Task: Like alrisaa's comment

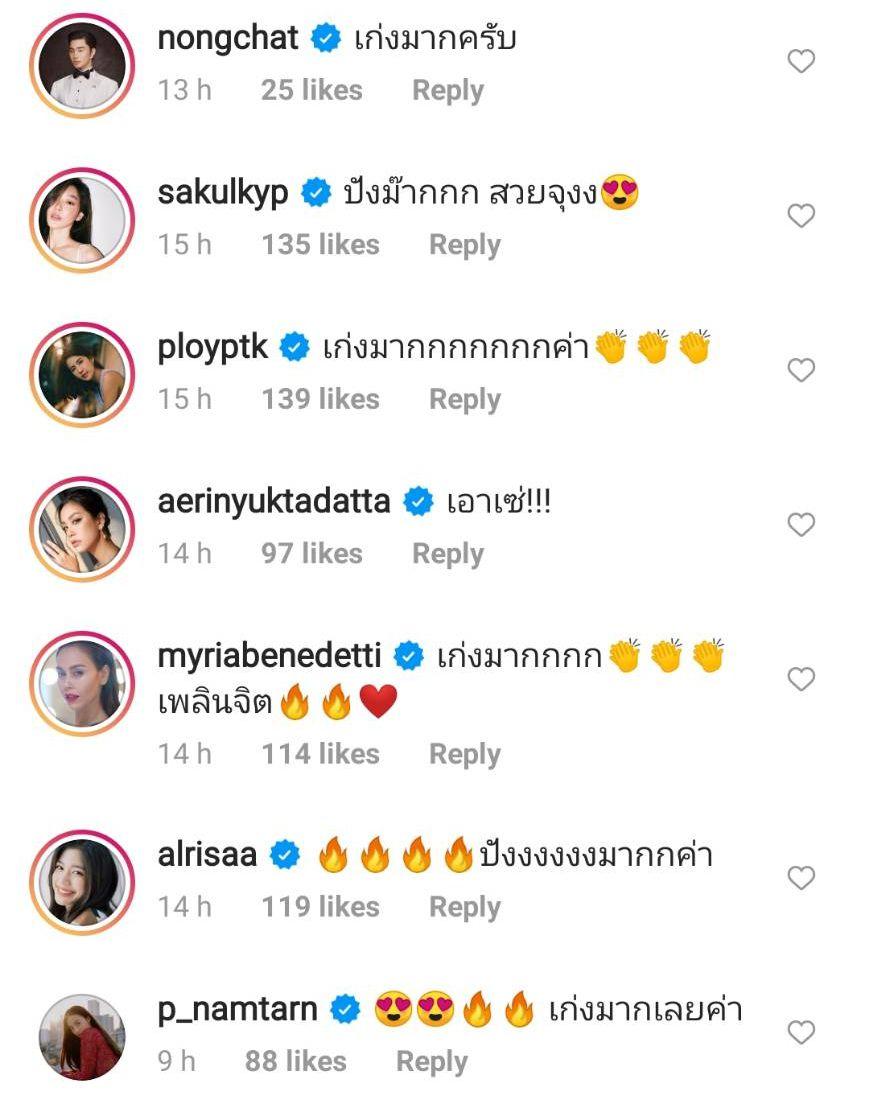Action: (801, 878)
